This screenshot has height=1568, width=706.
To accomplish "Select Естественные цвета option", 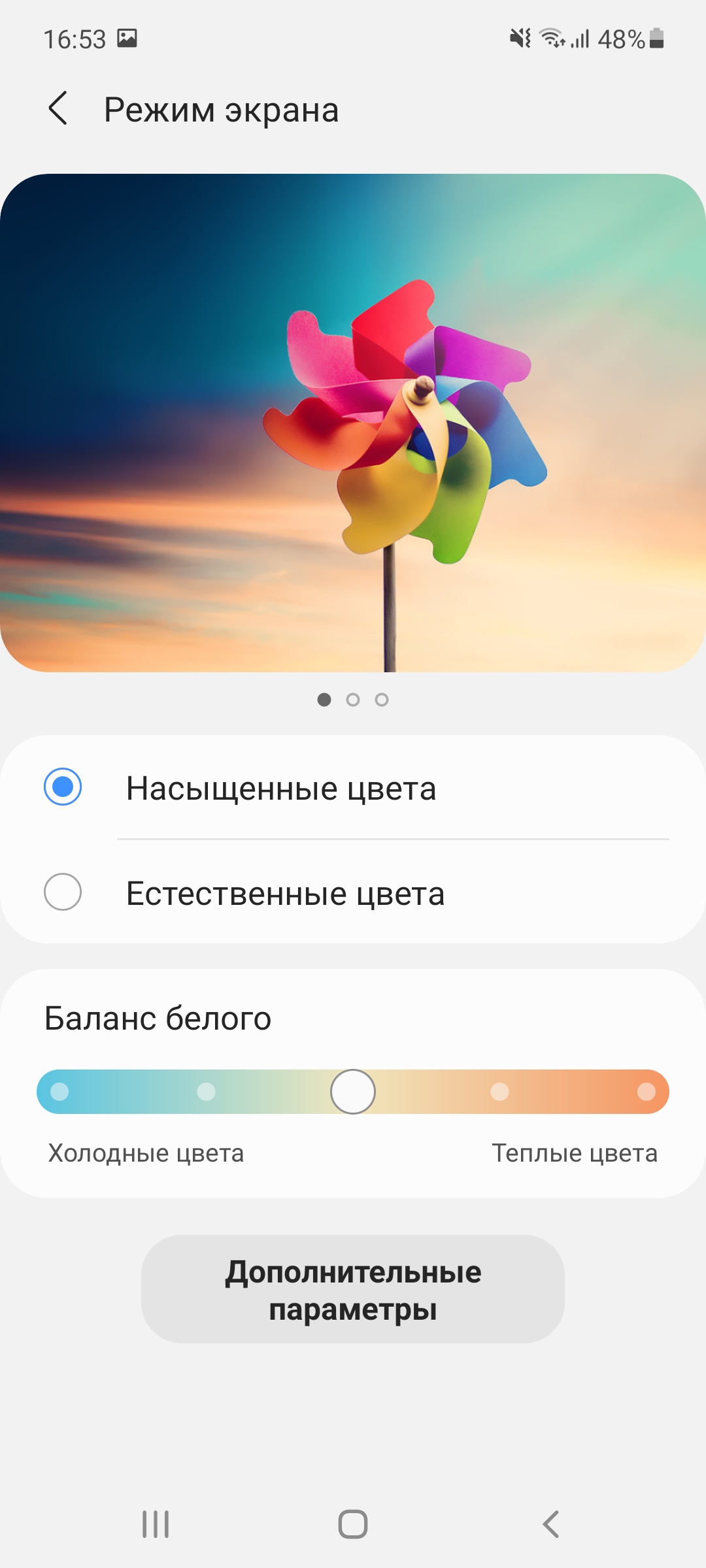I will (63, 892).
